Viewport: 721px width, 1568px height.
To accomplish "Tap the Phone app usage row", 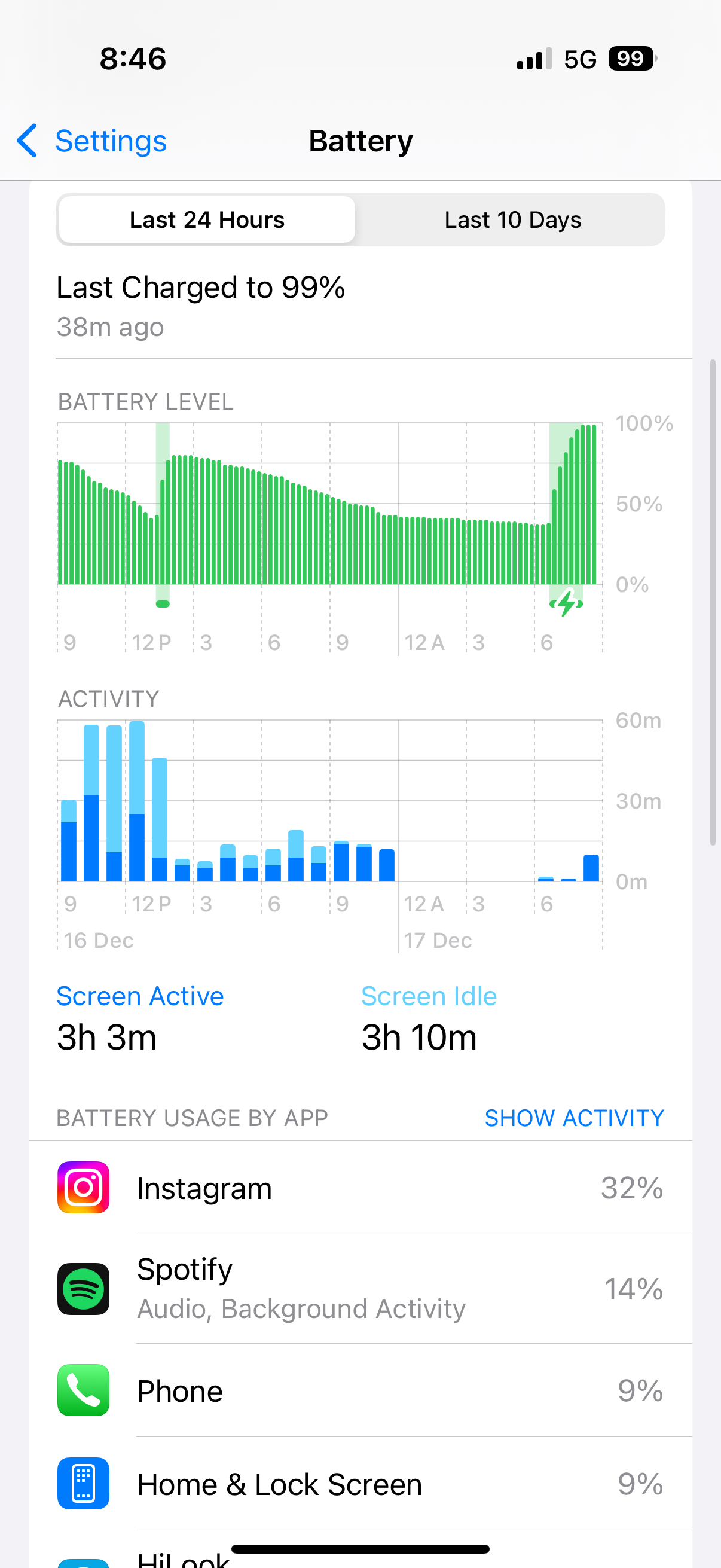I will 360,1390.
